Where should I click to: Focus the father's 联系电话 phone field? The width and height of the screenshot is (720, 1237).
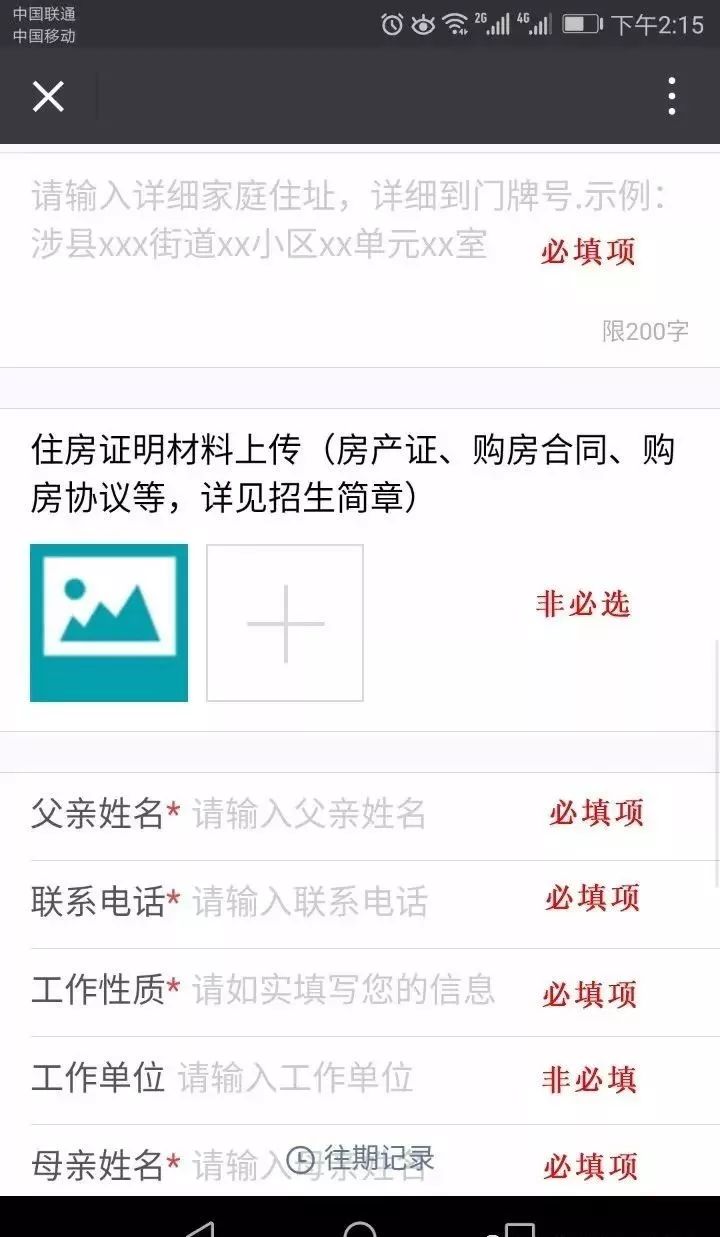[360, 902]
